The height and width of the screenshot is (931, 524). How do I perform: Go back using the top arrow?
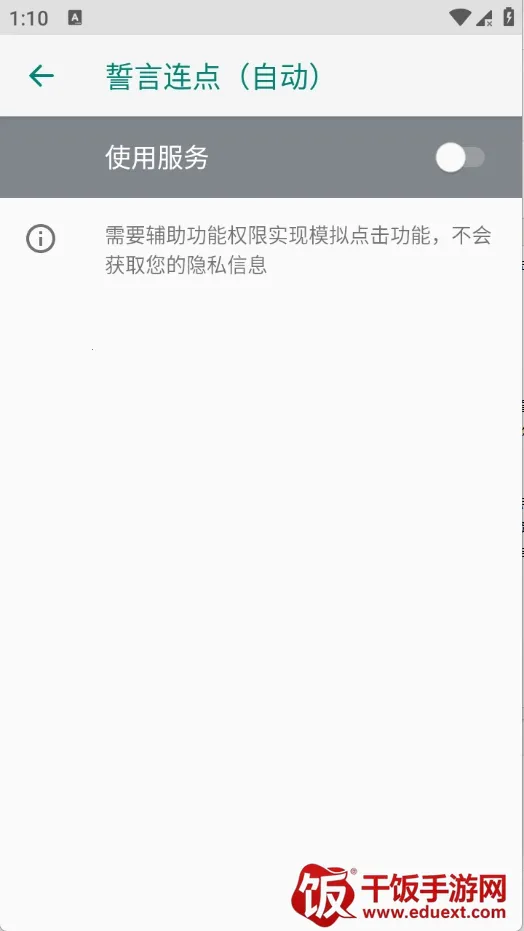tap(42, 76)
